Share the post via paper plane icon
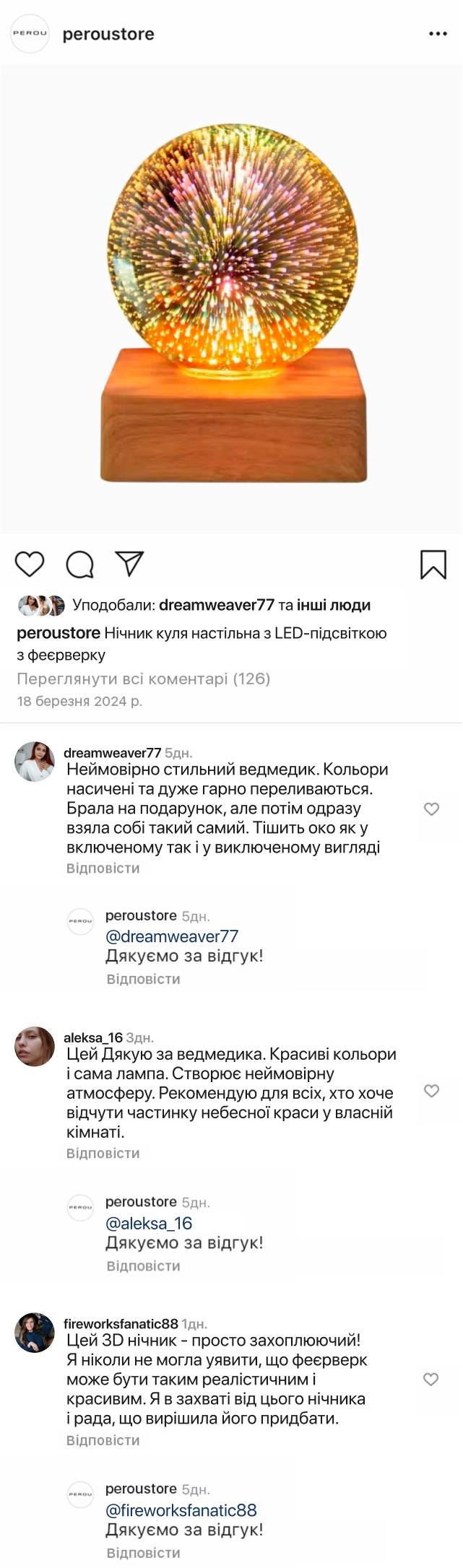 click(130, 564)
